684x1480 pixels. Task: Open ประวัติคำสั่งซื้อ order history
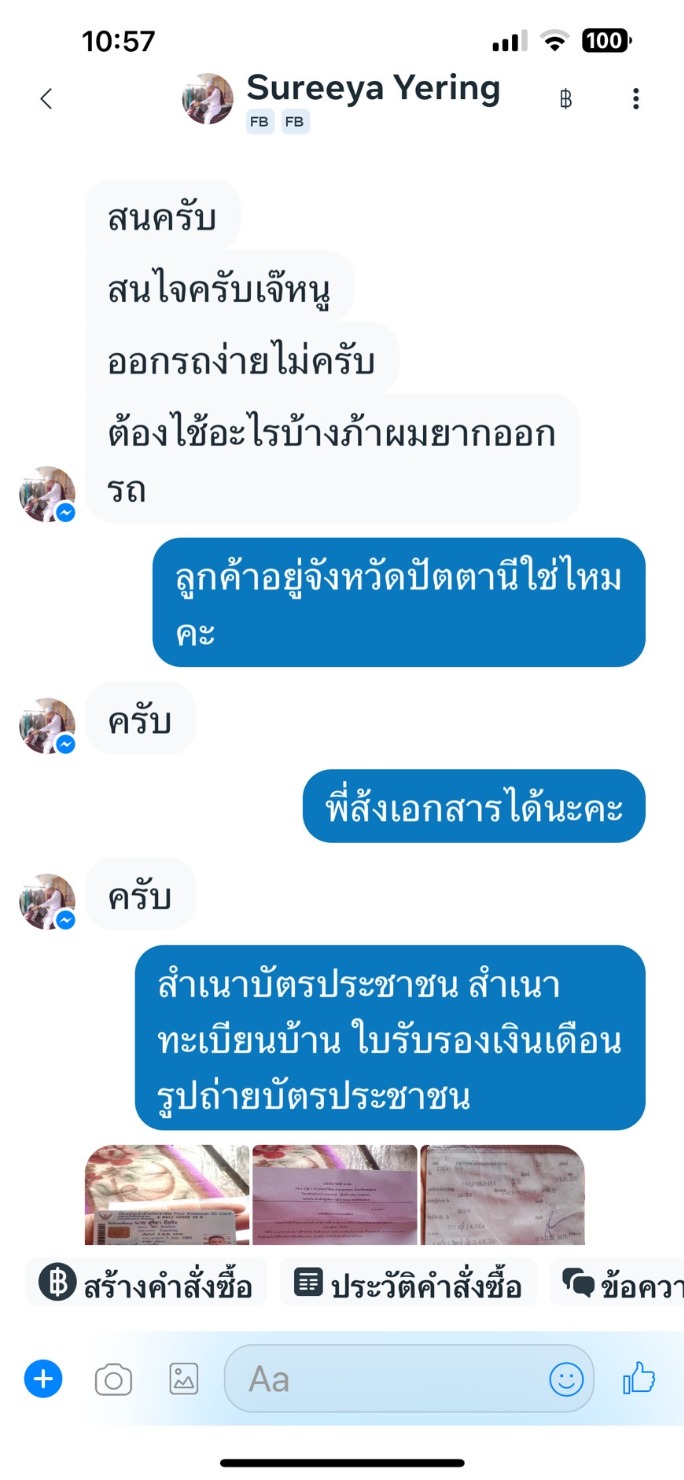pyautogui.click(x=408, y=1283)
